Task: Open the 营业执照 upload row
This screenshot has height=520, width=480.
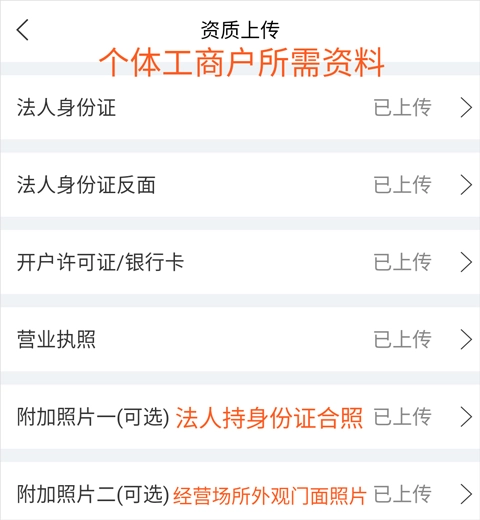Action: click(240, 339)
